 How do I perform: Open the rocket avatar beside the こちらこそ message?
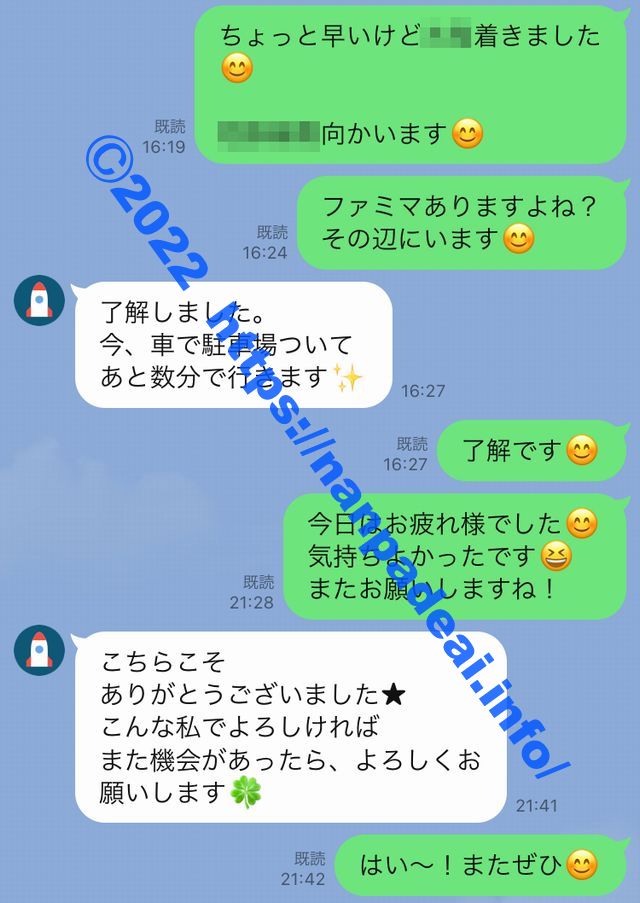pos(39,649)
